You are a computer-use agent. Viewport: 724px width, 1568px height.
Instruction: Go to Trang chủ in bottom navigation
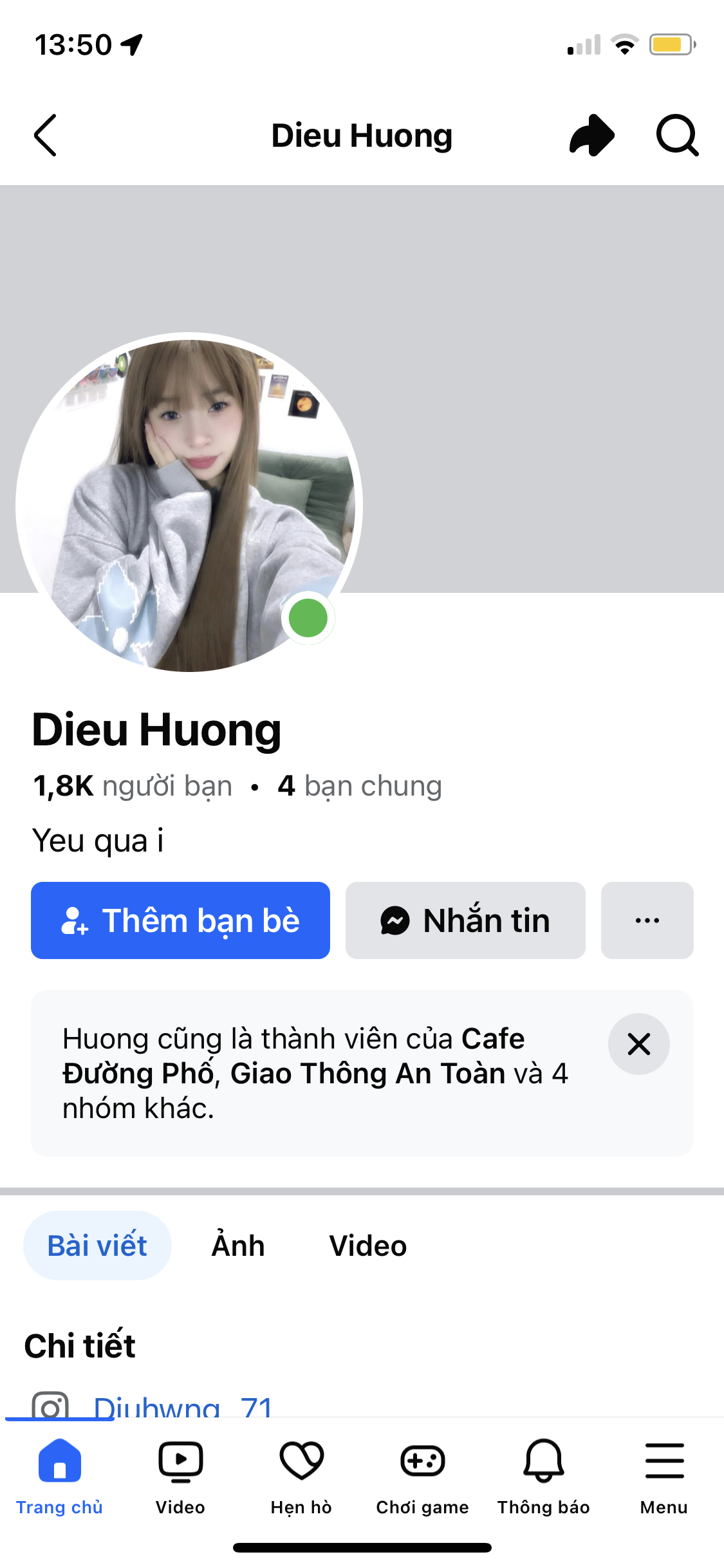pos(59,1474)
